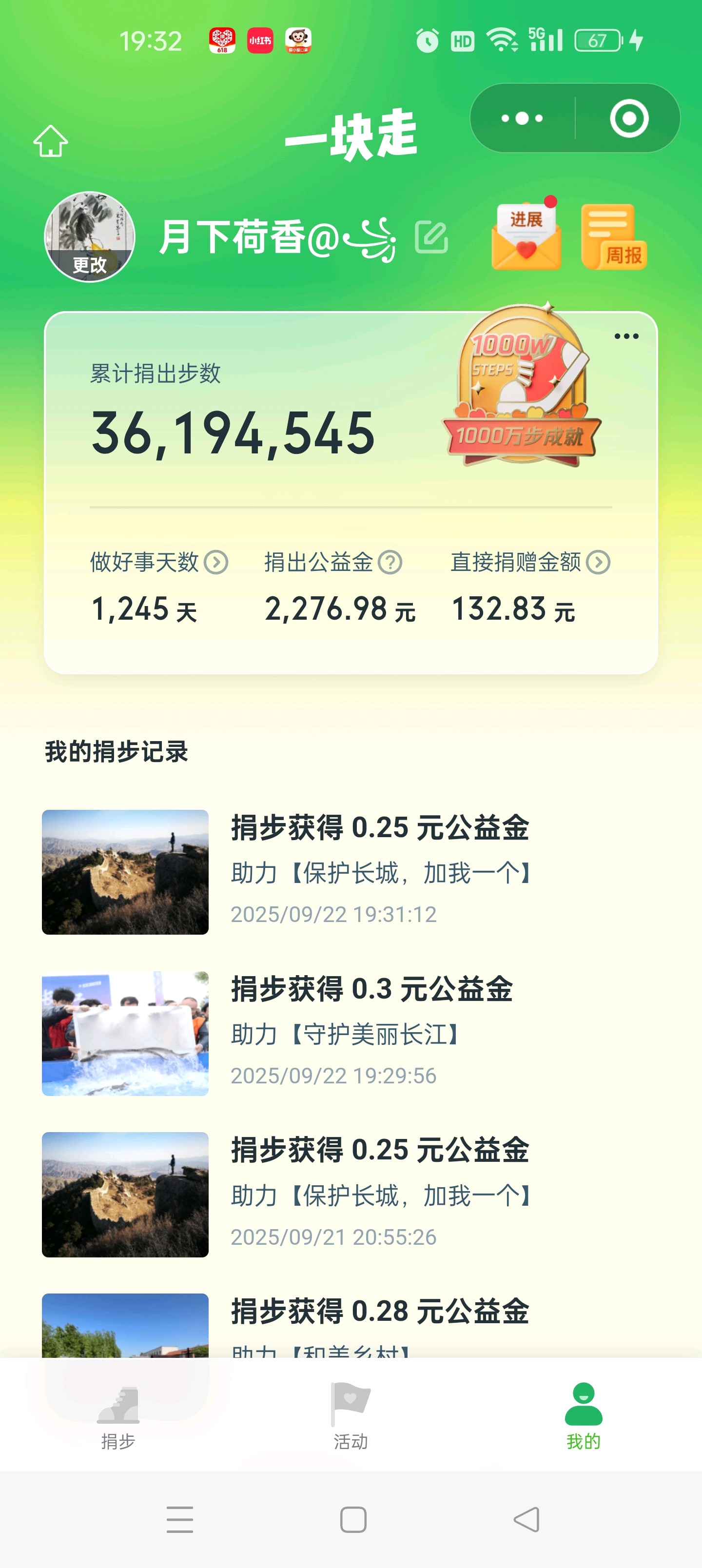
Task: Open 直接捐赠金额 details arrow
Action: [x=598, y=563]
